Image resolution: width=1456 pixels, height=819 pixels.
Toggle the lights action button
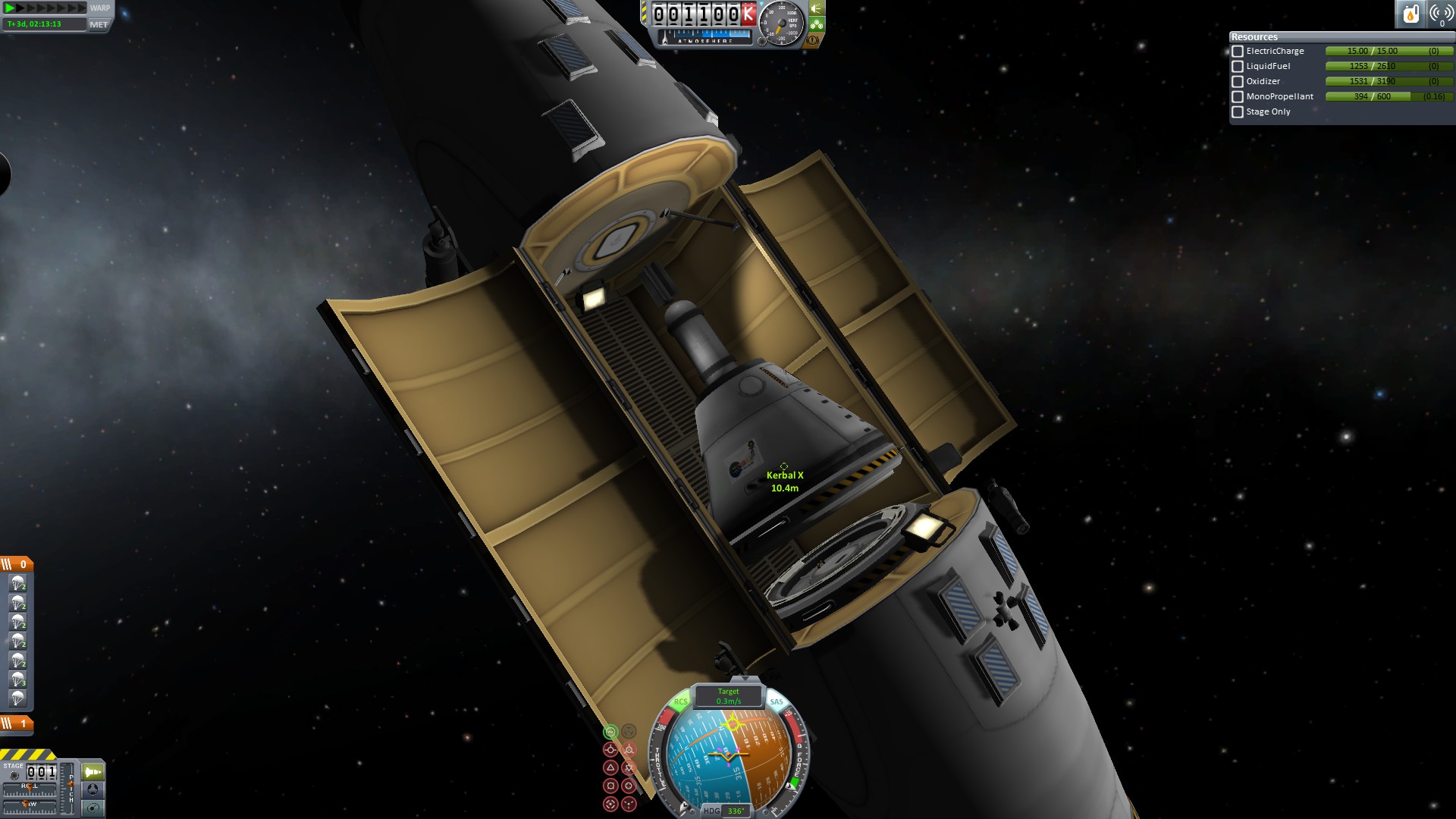(x=816, y=9)
